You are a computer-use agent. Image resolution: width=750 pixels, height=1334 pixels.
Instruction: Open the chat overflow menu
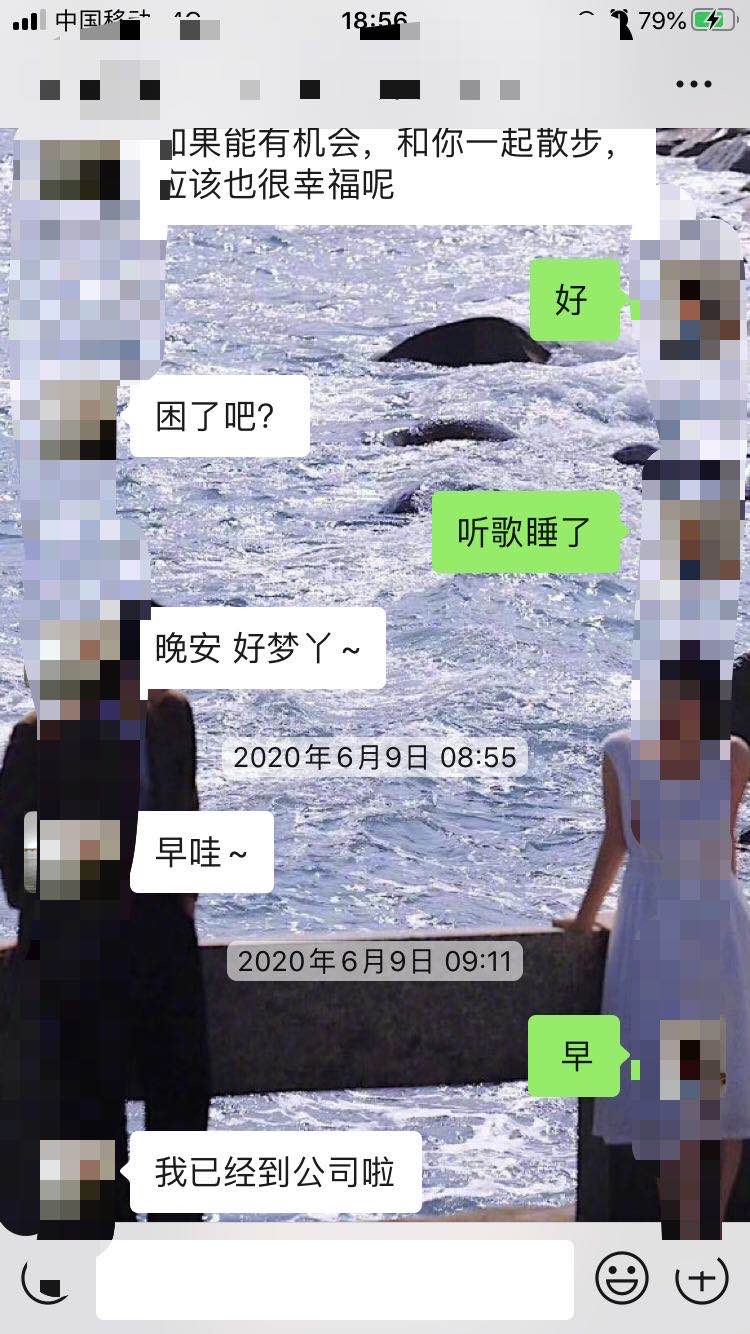(693, 85)
